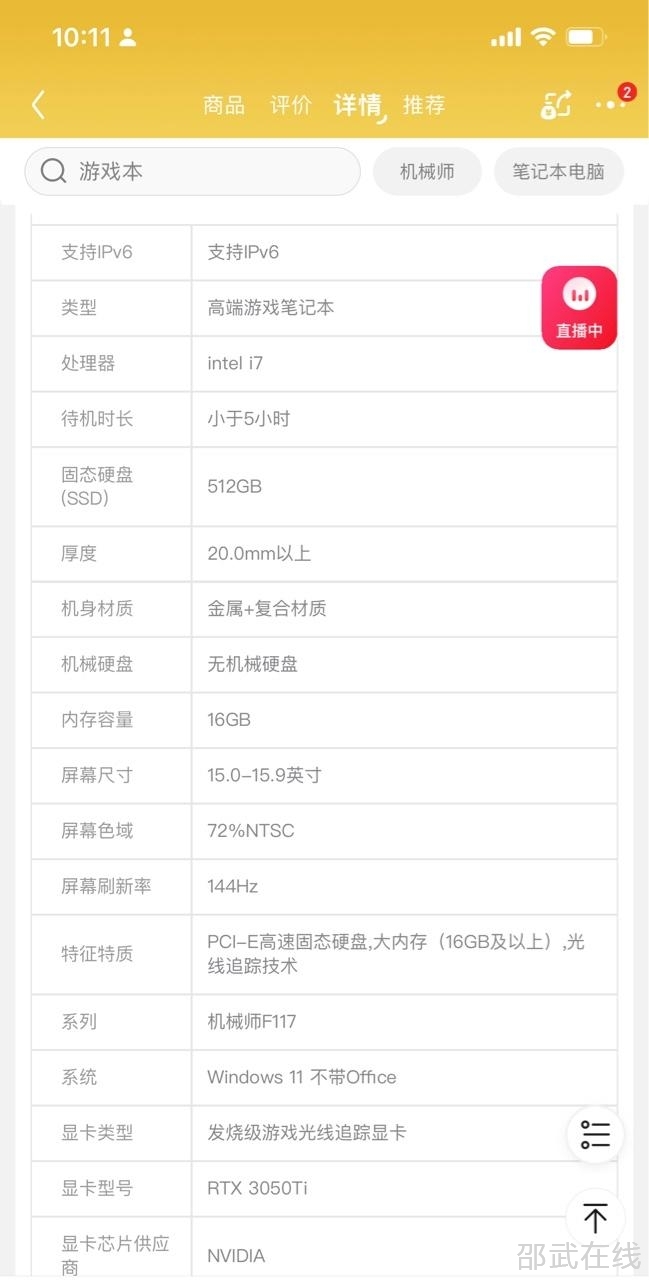
Task: Open the three-dot overflow menu
Action: pos(610,104)
